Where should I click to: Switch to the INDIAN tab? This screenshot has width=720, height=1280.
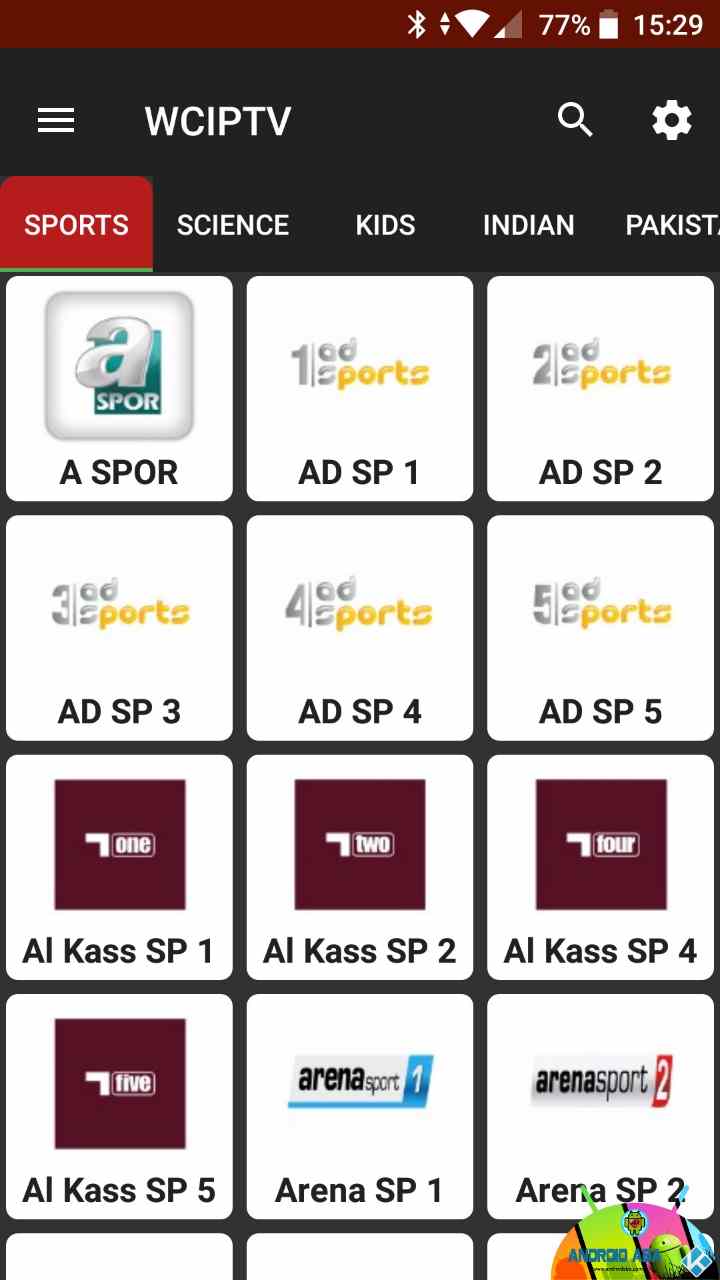(528, 225)
